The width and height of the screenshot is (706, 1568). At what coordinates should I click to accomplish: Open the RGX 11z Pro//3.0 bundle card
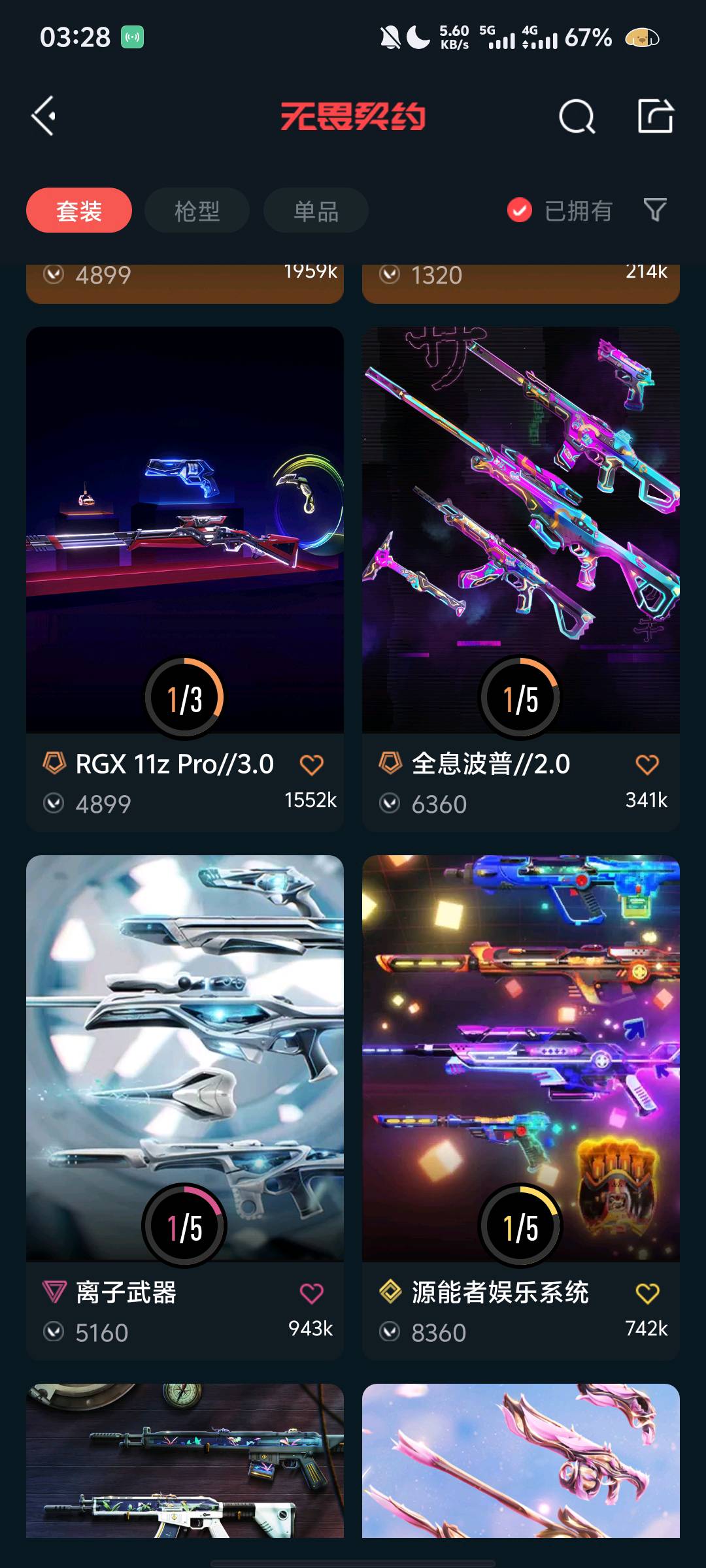[x=185, y=579]
